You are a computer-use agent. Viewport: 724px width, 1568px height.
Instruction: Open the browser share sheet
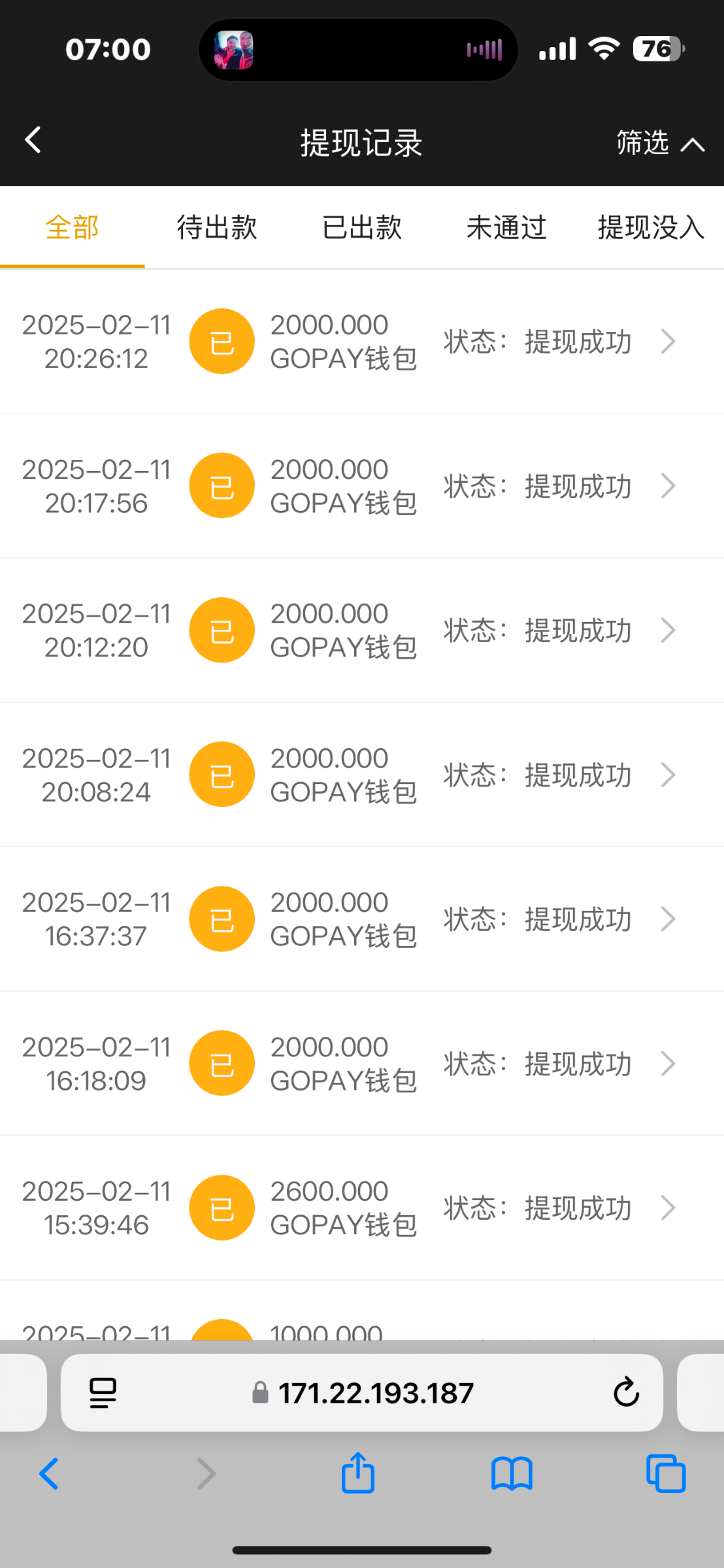358,1473
